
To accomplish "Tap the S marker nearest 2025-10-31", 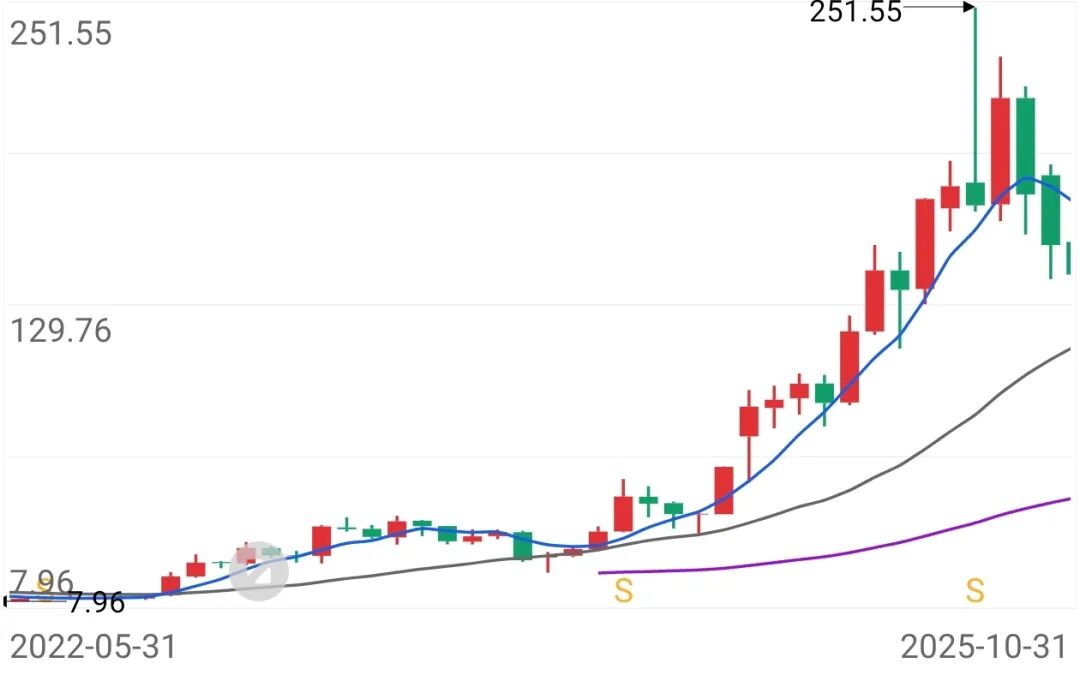I will [974, 590].
